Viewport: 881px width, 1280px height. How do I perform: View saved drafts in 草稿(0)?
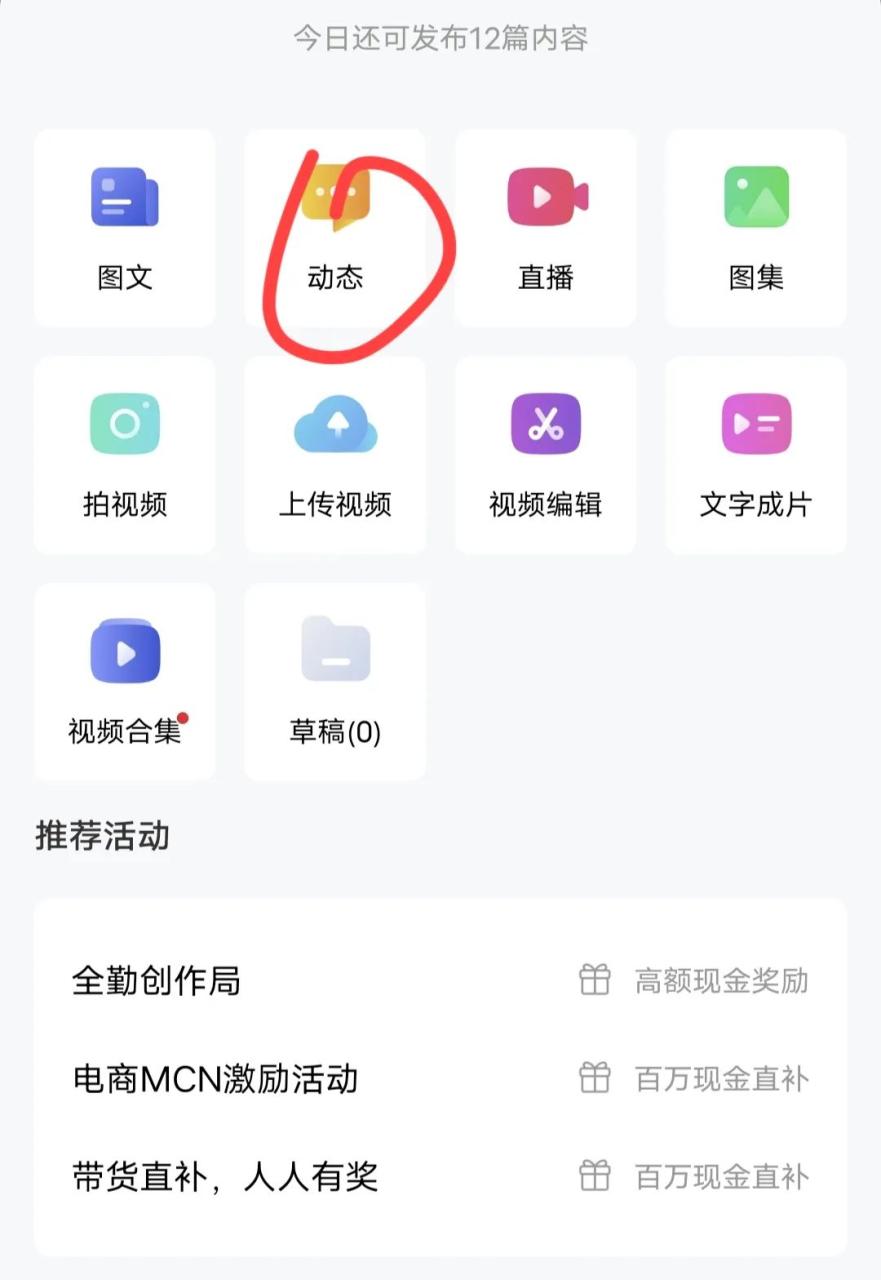pyautogui.click(x=335, y=682)
